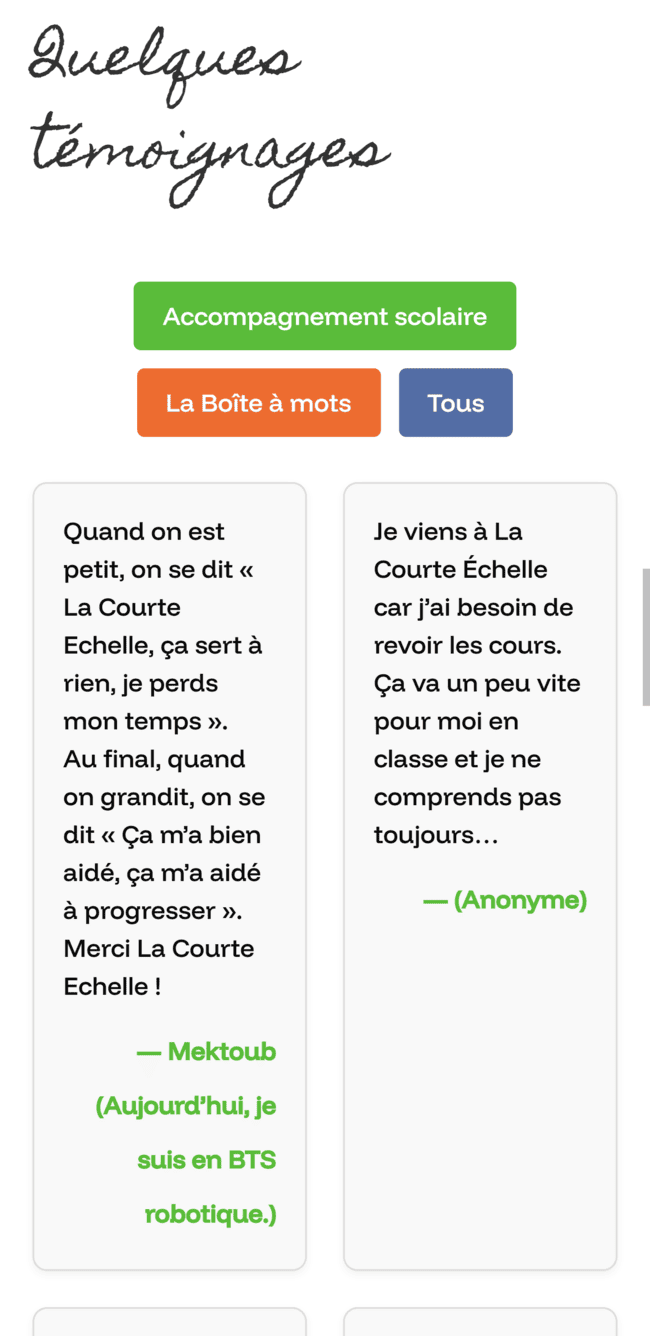The height and width of the screenshot is (1336, 650).
Task: Select the La Boîte à mots filter
Action: (259, 403)
